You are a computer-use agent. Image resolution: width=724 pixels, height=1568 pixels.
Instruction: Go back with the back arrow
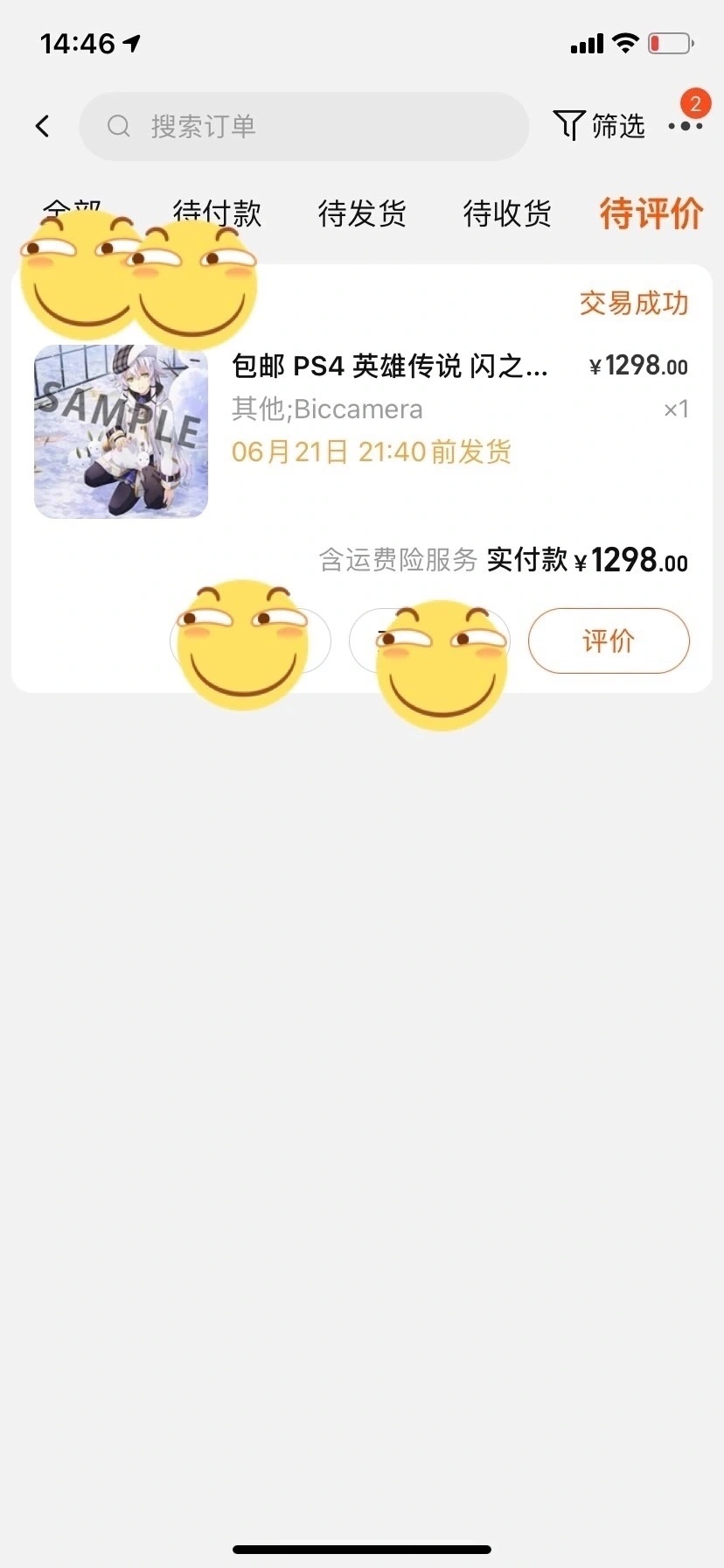(x=42, y=126)
